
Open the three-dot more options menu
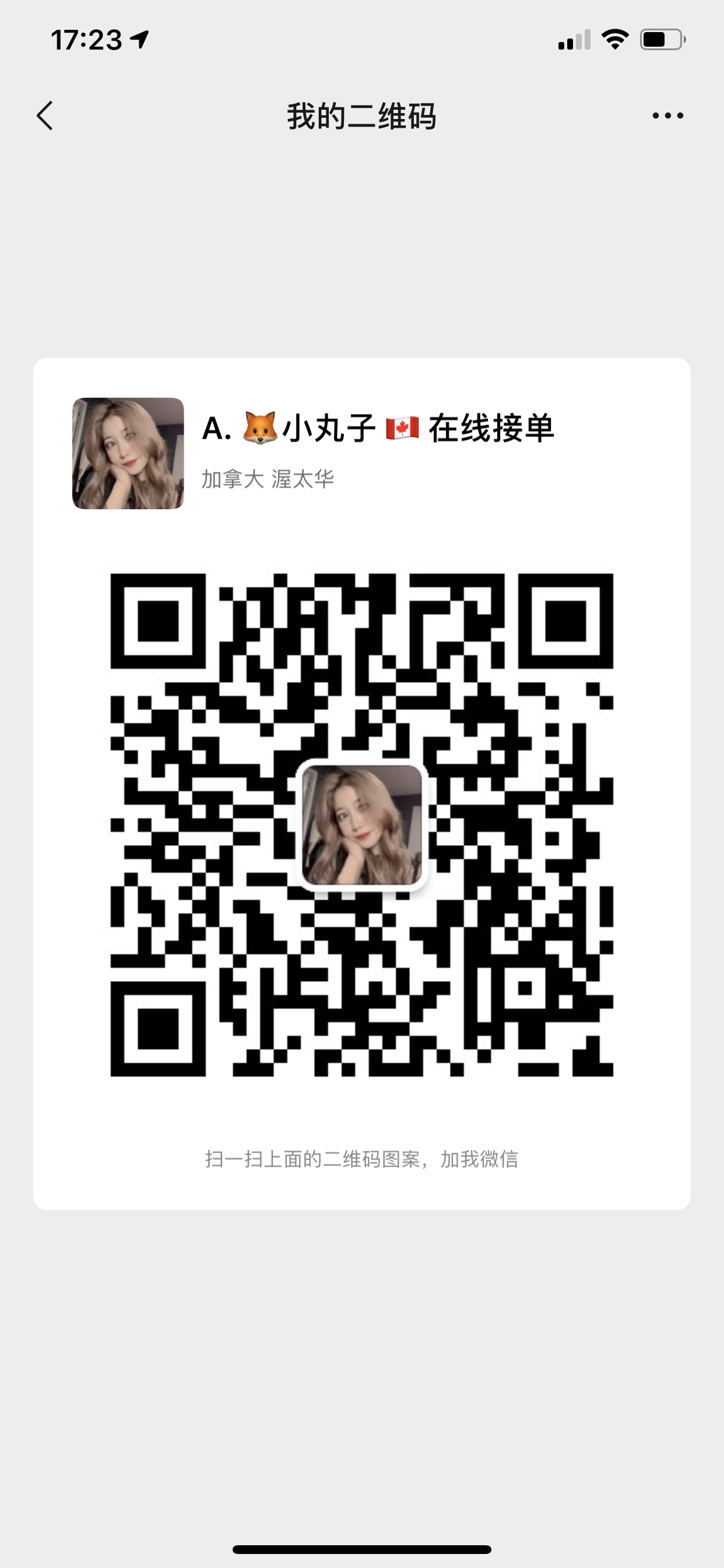tap(667, 116)
